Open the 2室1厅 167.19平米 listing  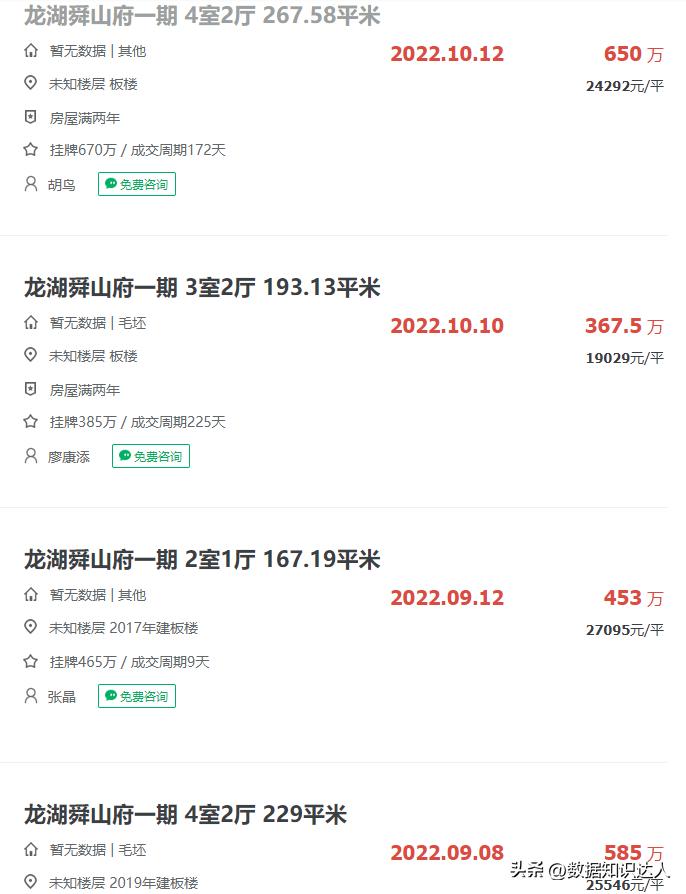pyautogui.click(x=202, y=560)
